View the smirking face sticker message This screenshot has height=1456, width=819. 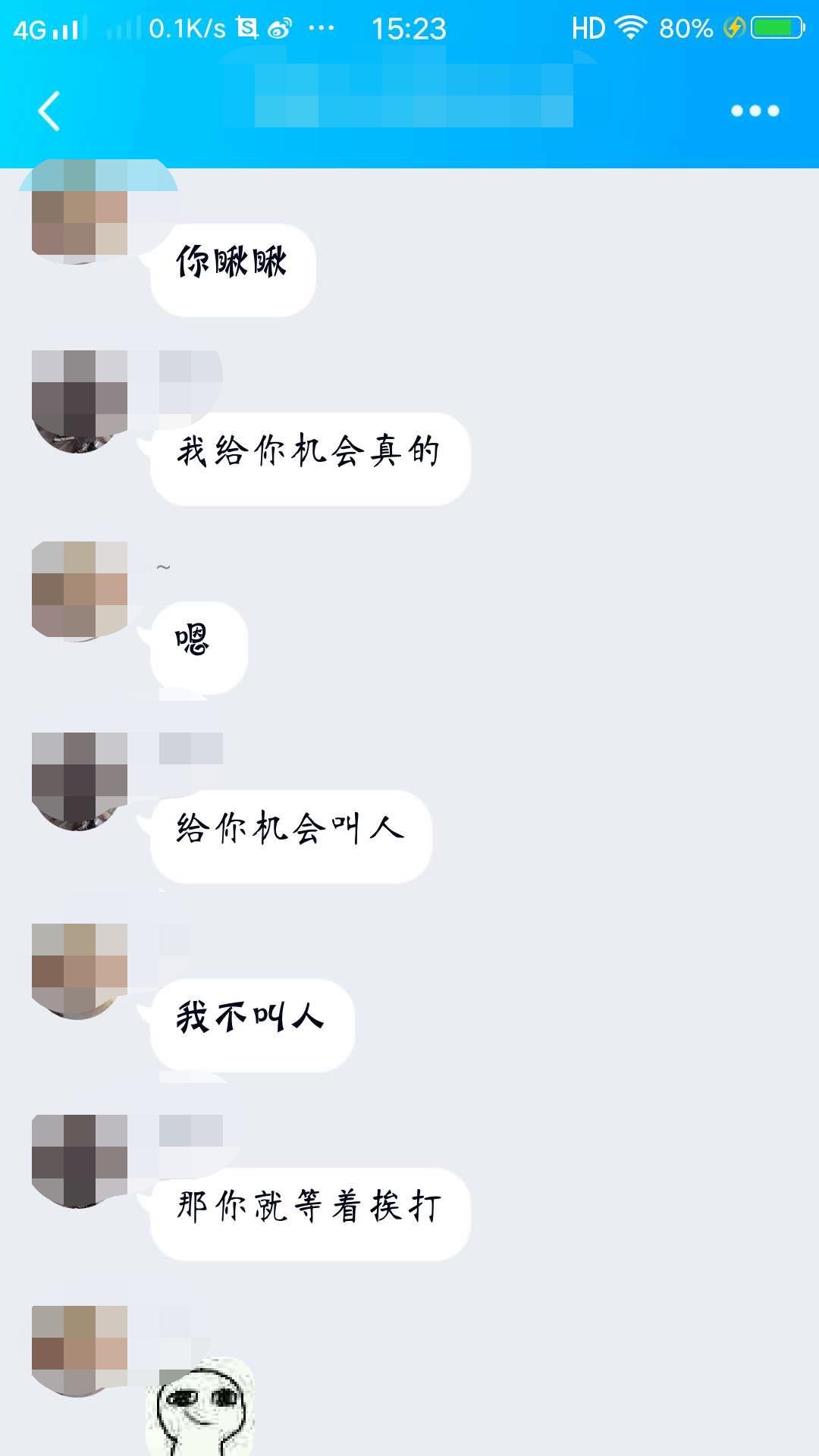[201, 1407]
